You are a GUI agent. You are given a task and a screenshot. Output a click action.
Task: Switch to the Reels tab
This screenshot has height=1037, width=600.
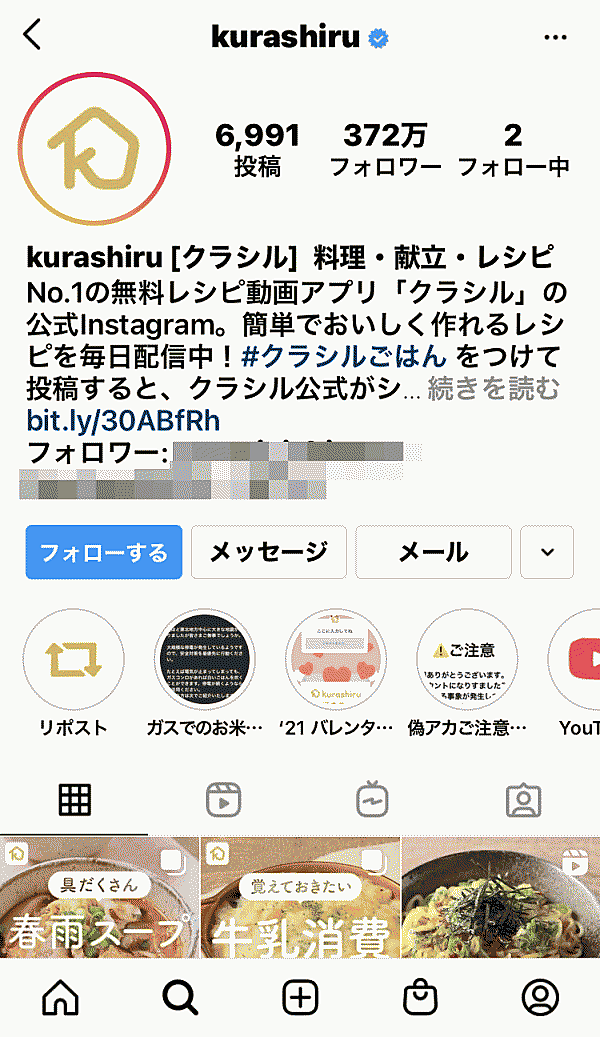[x=223, y=800]
